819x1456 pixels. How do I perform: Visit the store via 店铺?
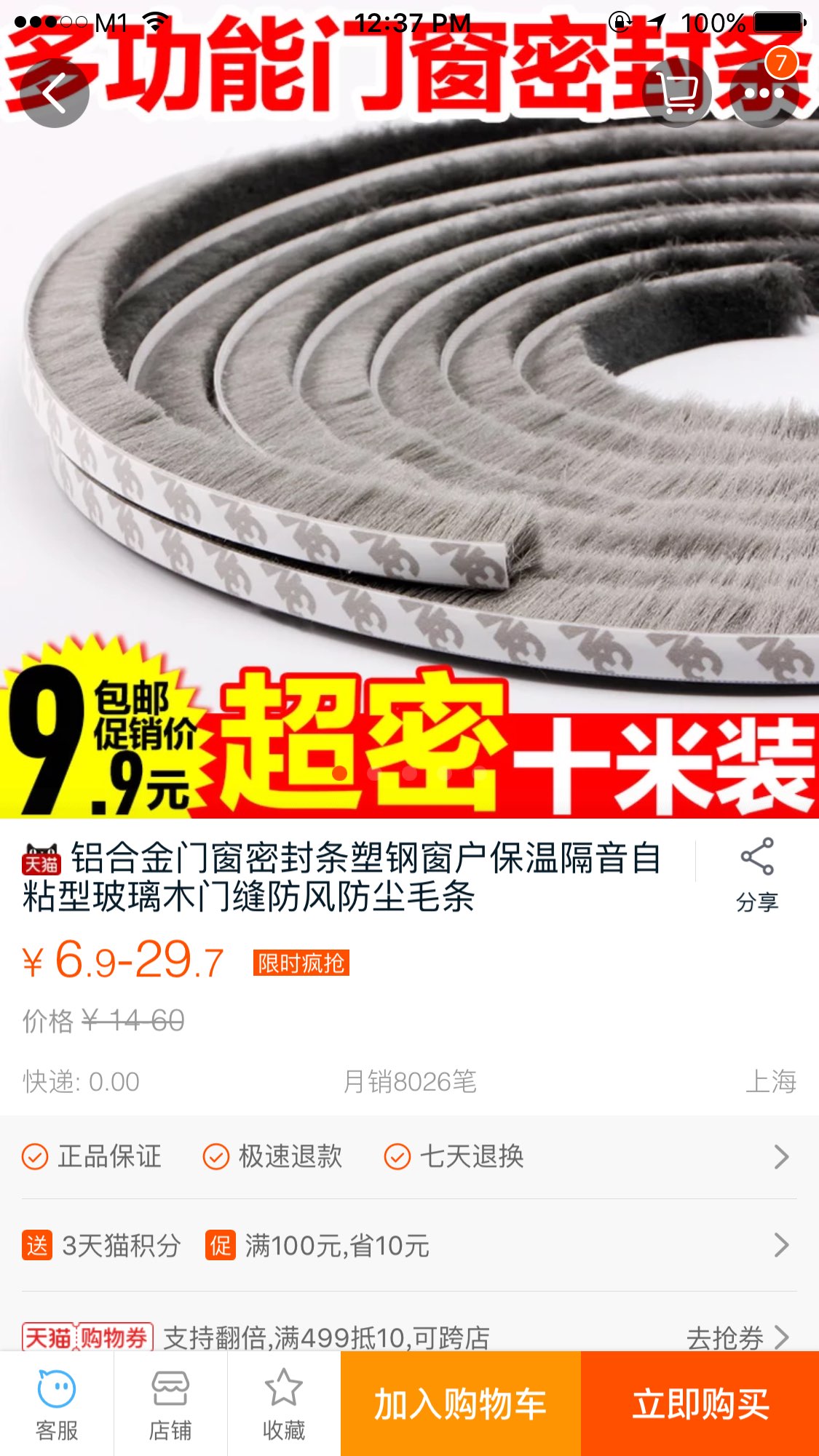tap(170, 1404)
